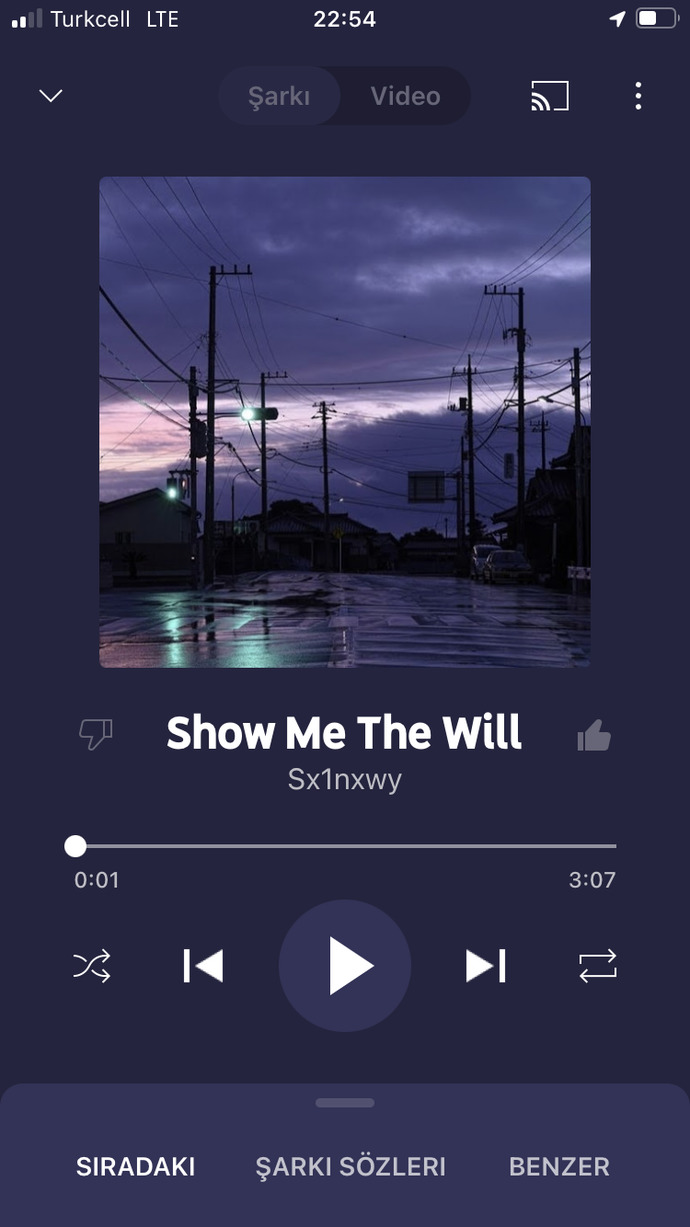Go to the previous track
The image size is (690, 1227).
[203, 966]
